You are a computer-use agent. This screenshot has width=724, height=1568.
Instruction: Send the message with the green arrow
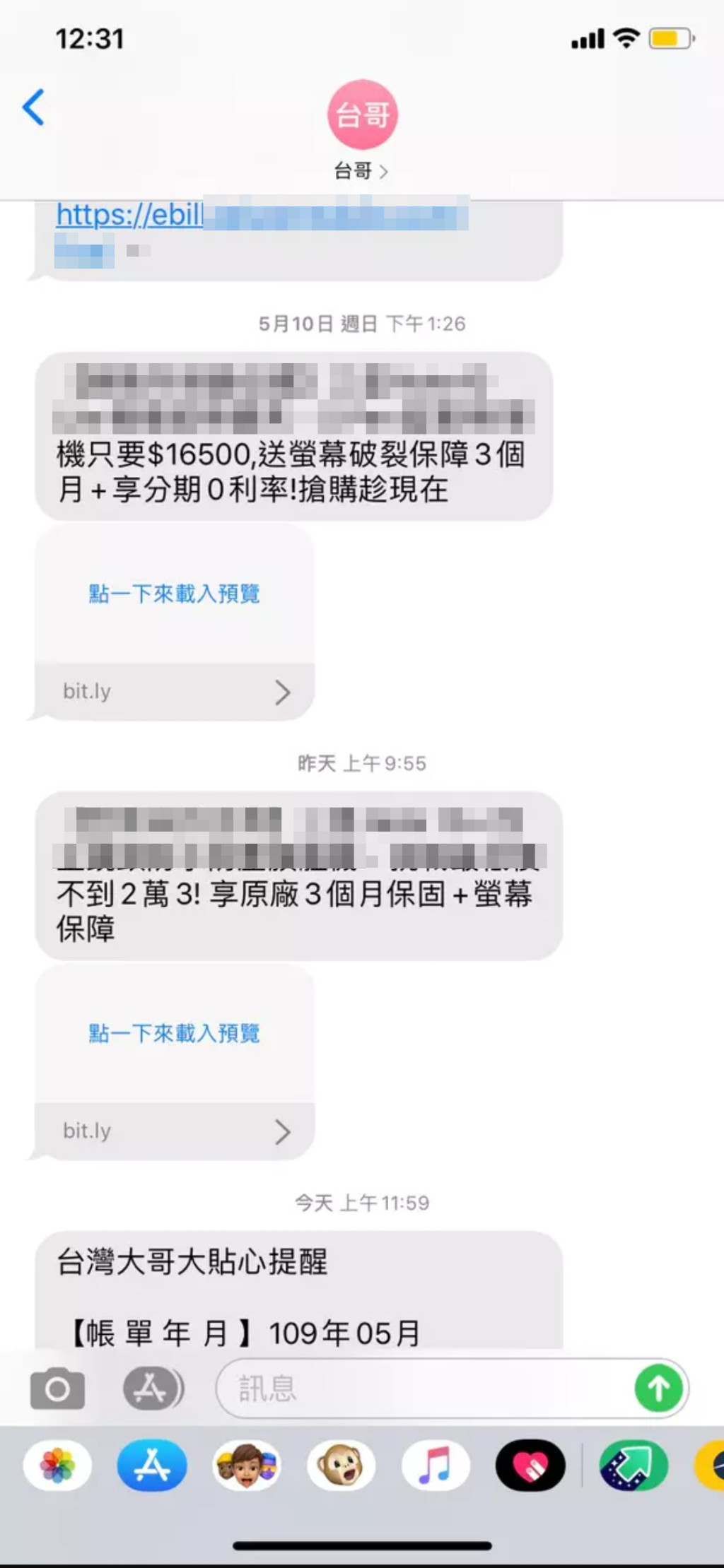(x=659, y=1389)
